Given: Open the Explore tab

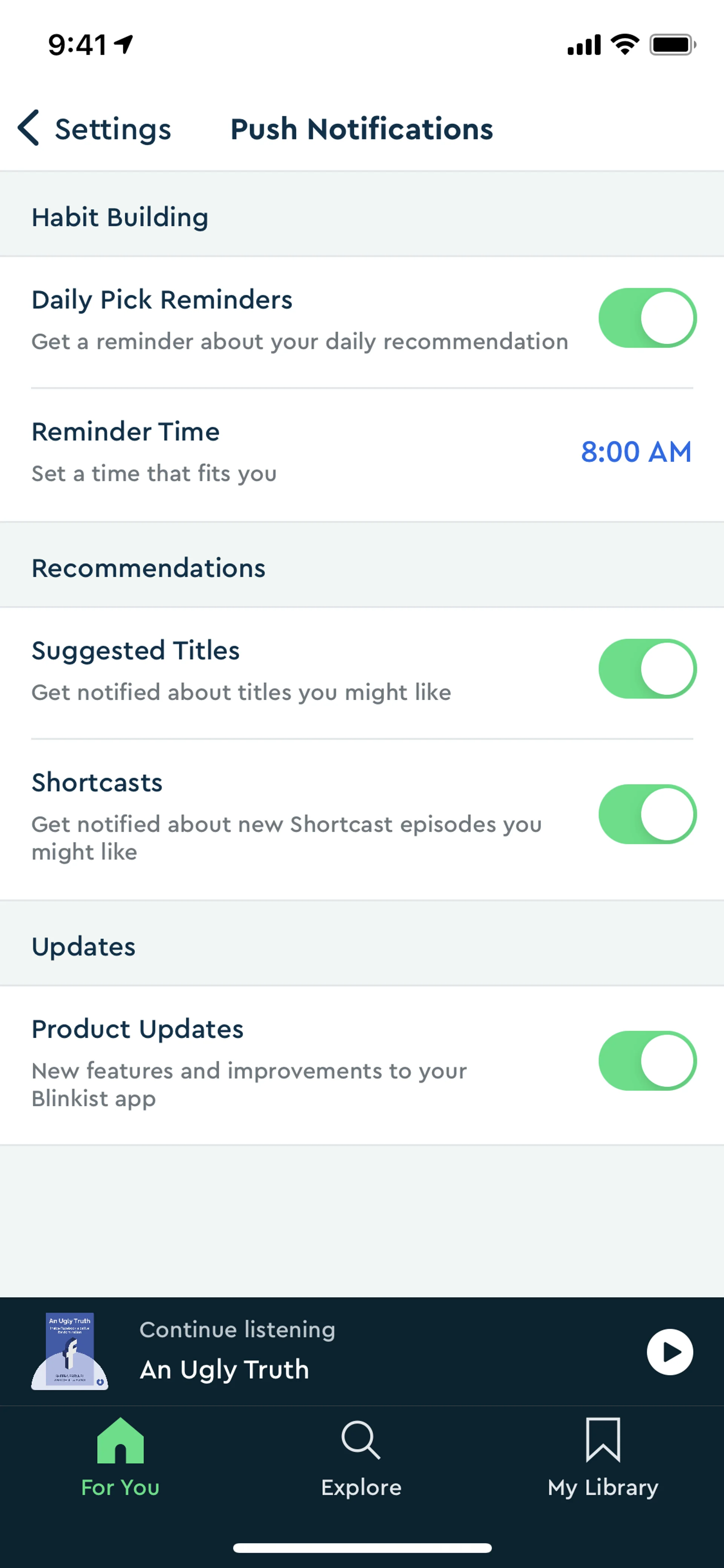Looking at the screenshot, I should point(361,1457).
